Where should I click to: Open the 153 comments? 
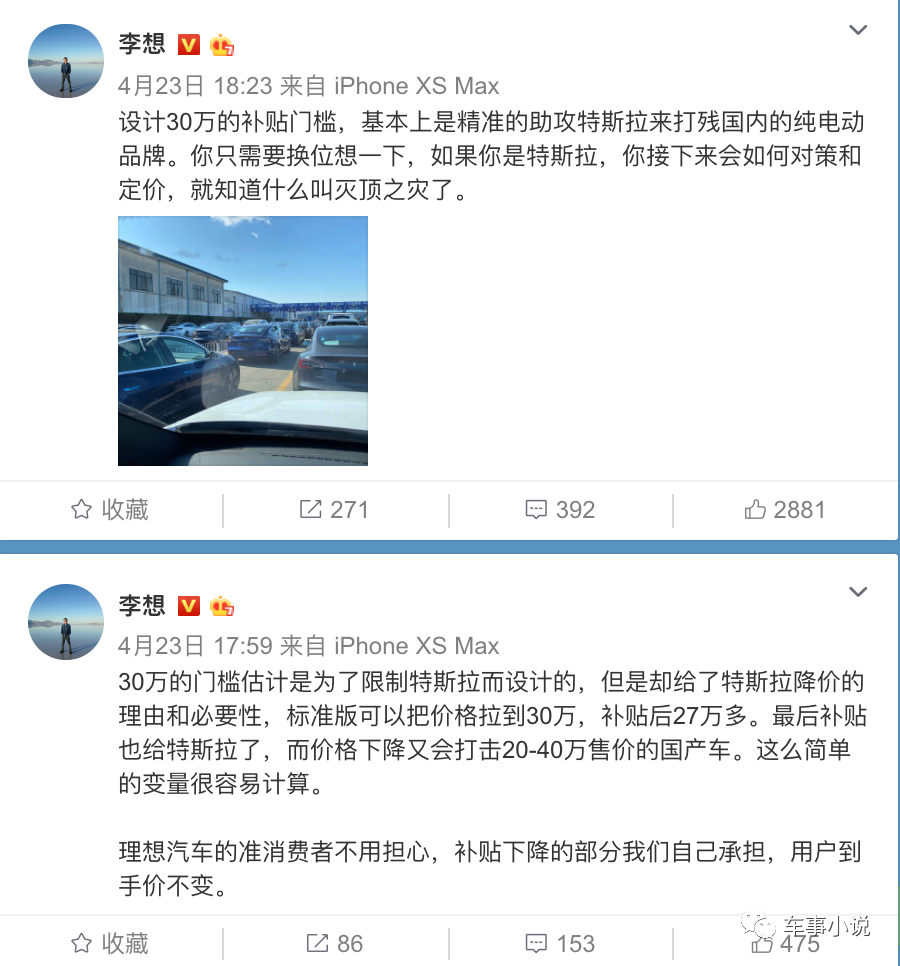[x=560, y=943]
